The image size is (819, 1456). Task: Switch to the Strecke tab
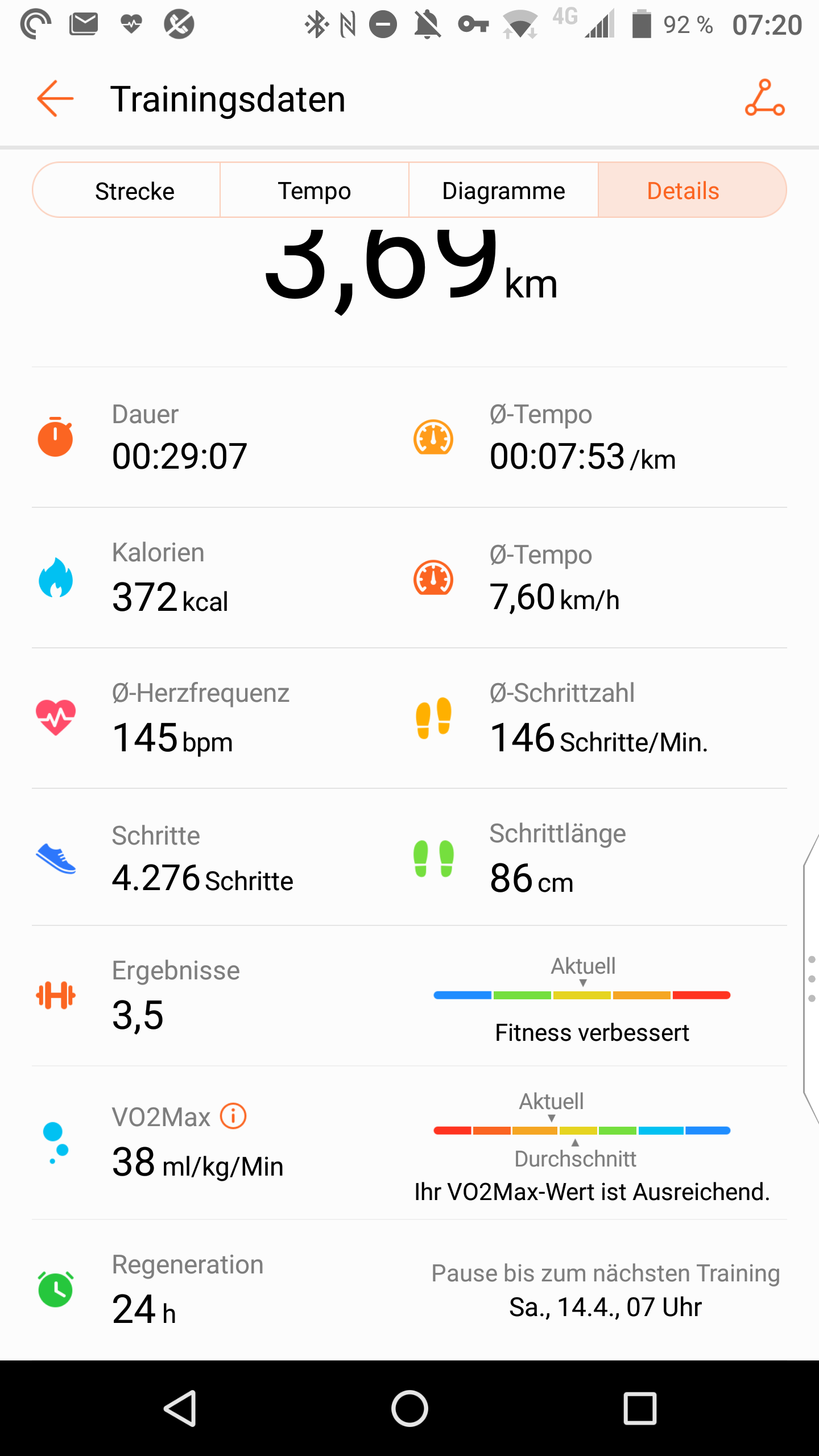pos(134,191)
